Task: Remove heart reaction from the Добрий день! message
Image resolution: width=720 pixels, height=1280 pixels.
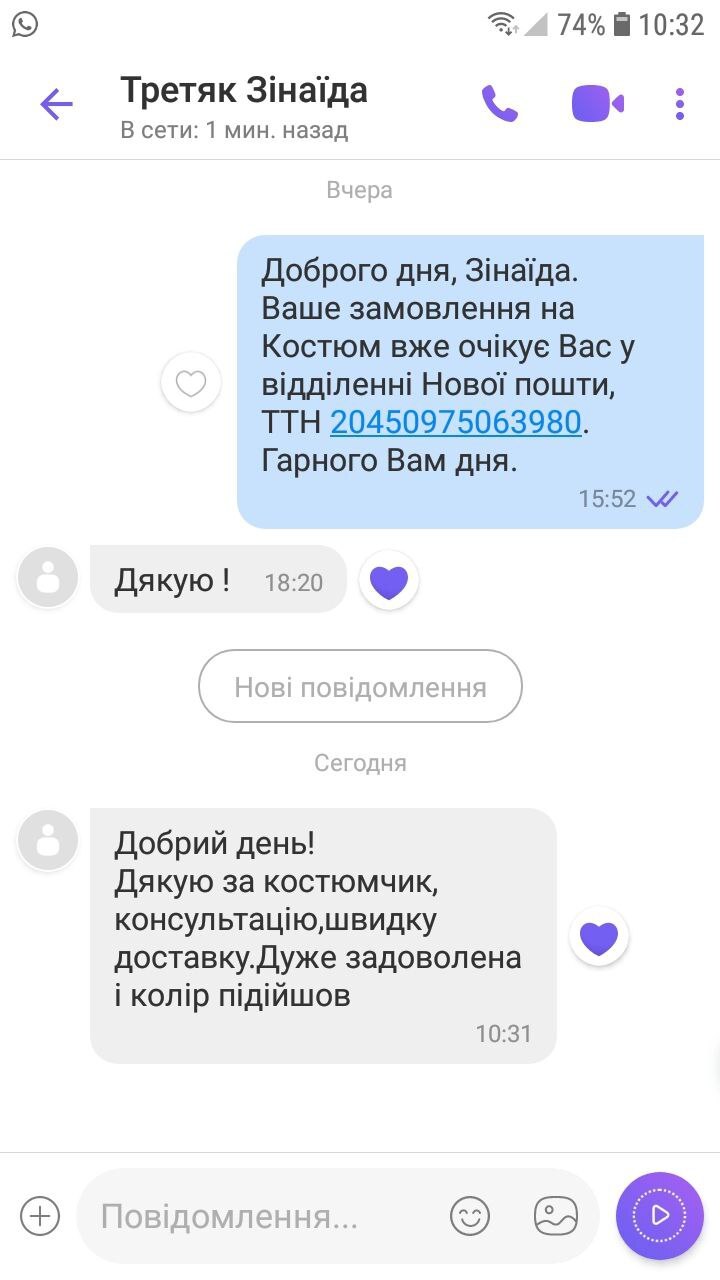Action: pyautogui.click(x=598, y=937)
